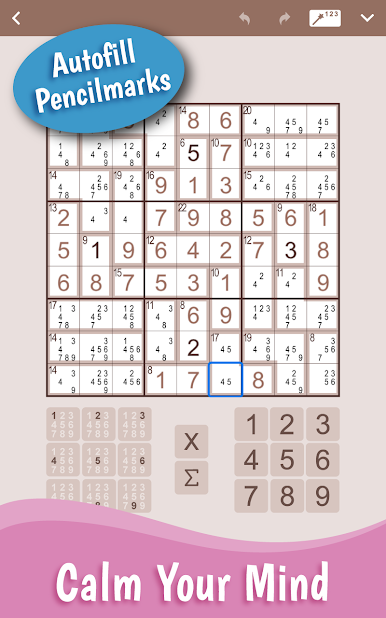The image size is (386, 618).
Task: Toggle pencilmark 5 in the small keypad
Action: 99,460
